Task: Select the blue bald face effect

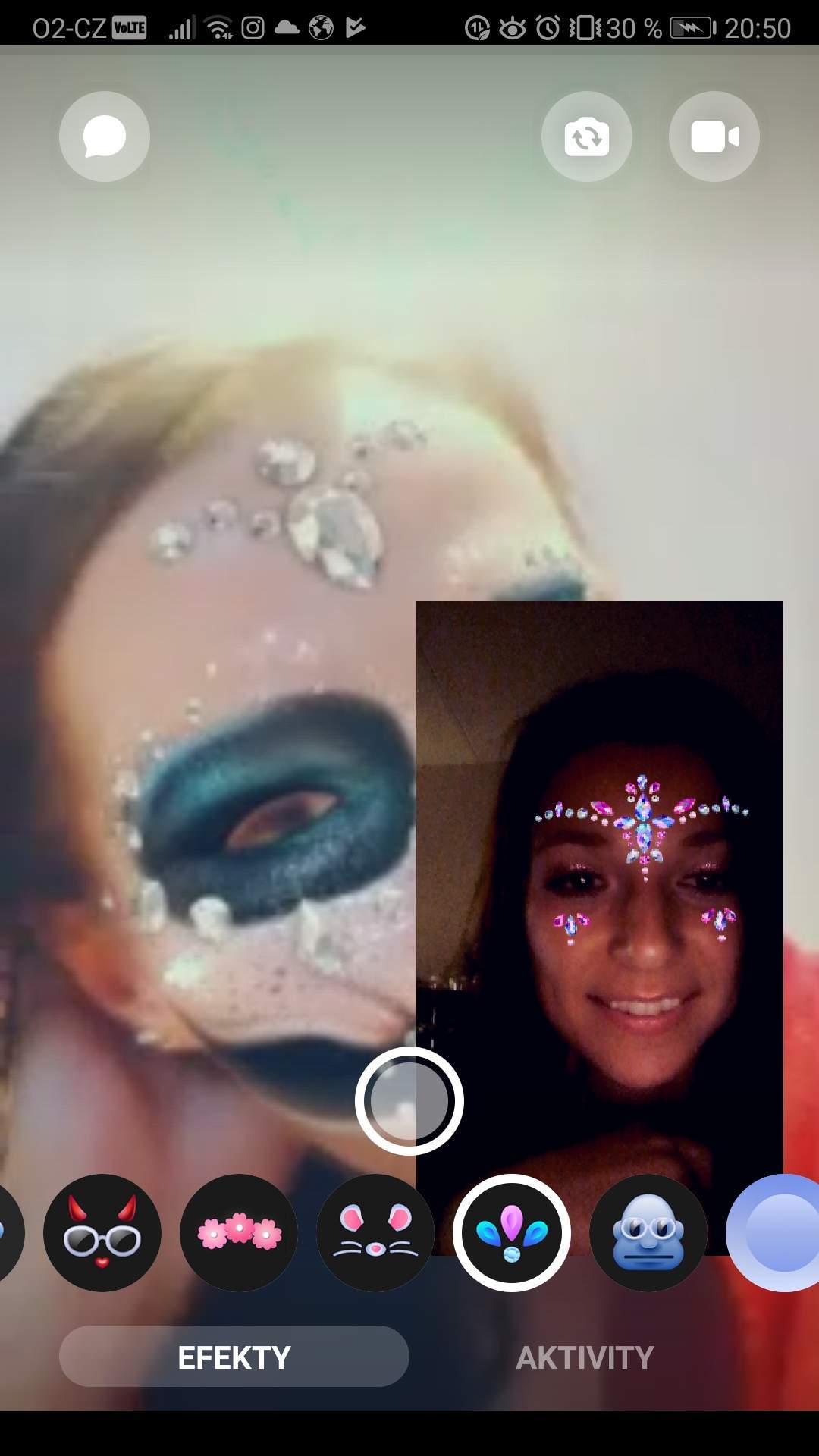Action: 648,1233
